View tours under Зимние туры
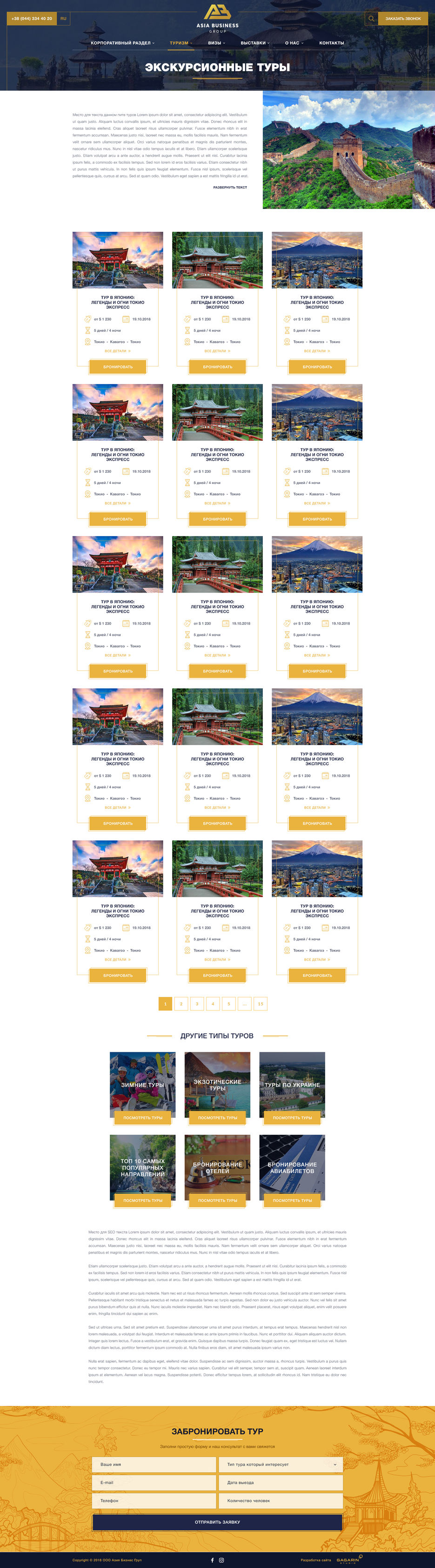Screen dimensions: 435x1568 point(142,1117)
